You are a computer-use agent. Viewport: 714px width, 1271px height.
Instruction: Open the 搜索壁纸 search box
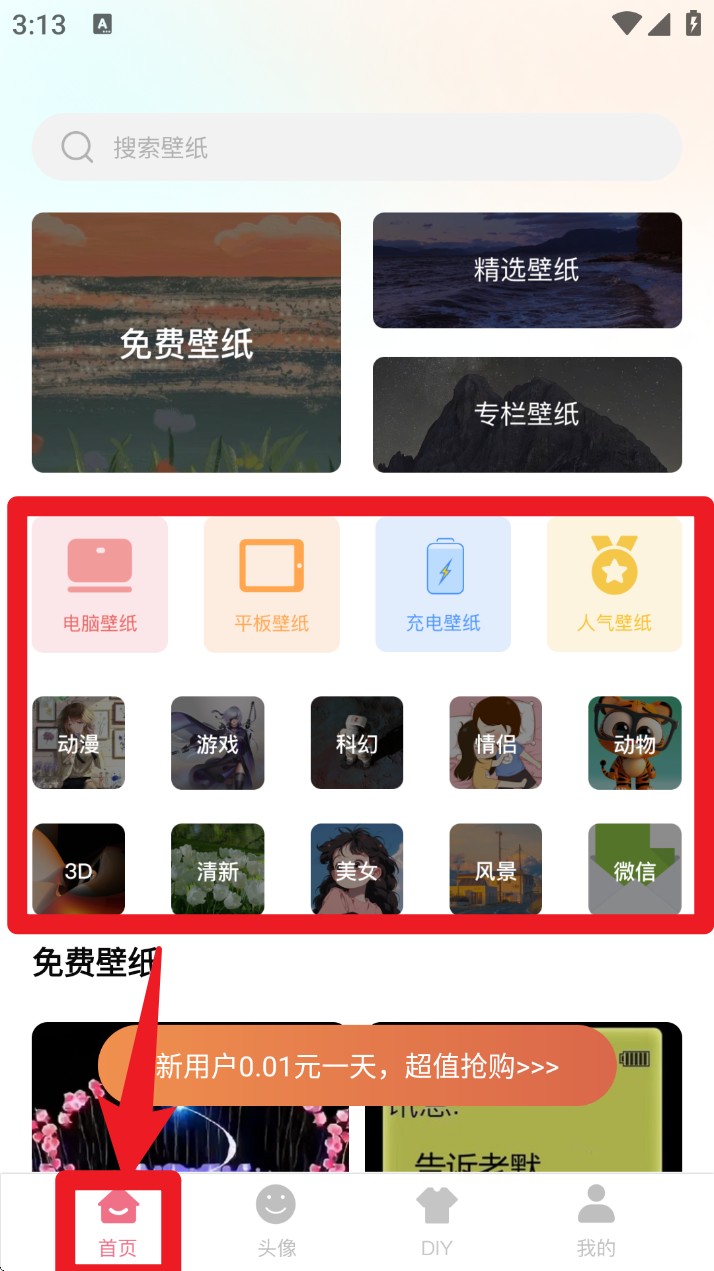point(357,148)
